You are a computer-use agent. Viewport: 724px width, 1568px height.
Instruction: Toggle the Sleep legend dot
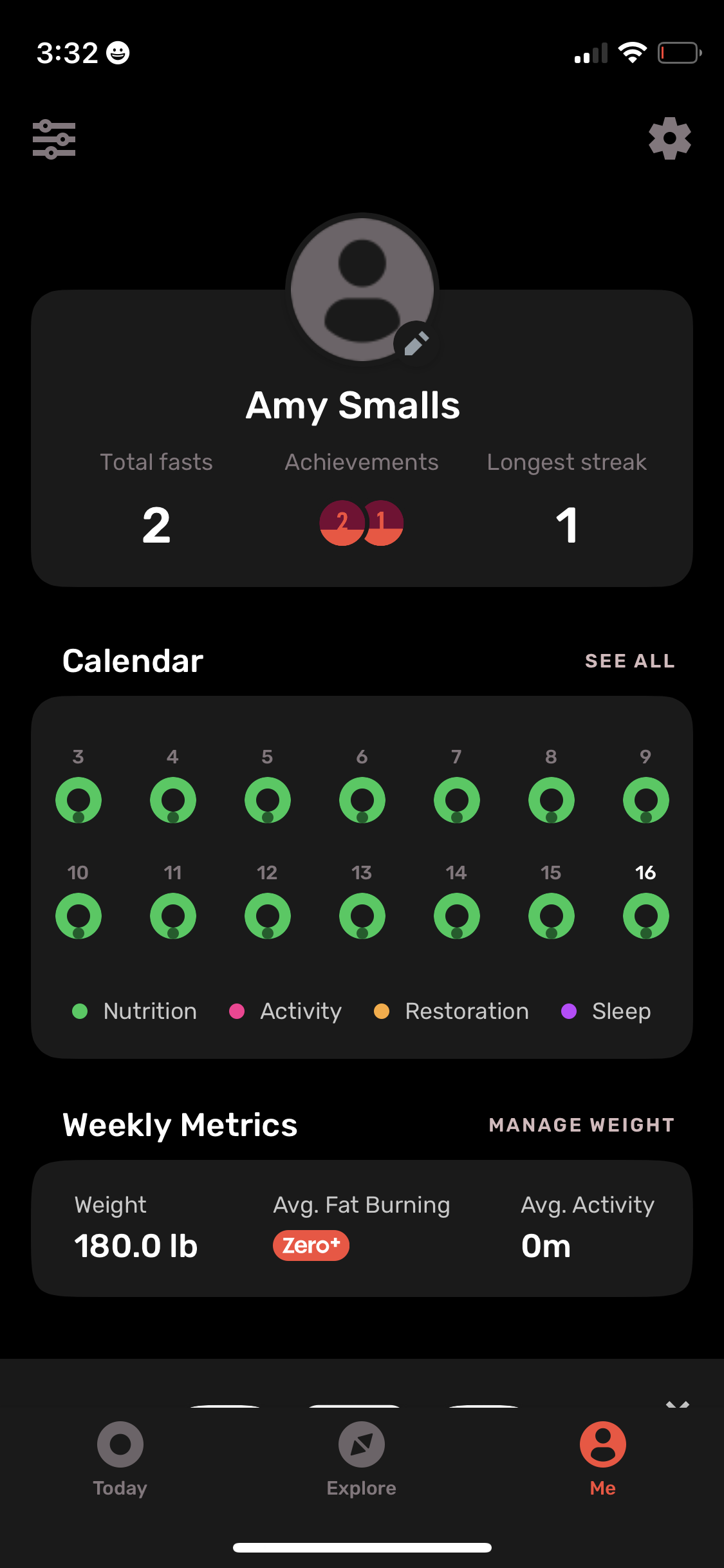click(569, 1011)
